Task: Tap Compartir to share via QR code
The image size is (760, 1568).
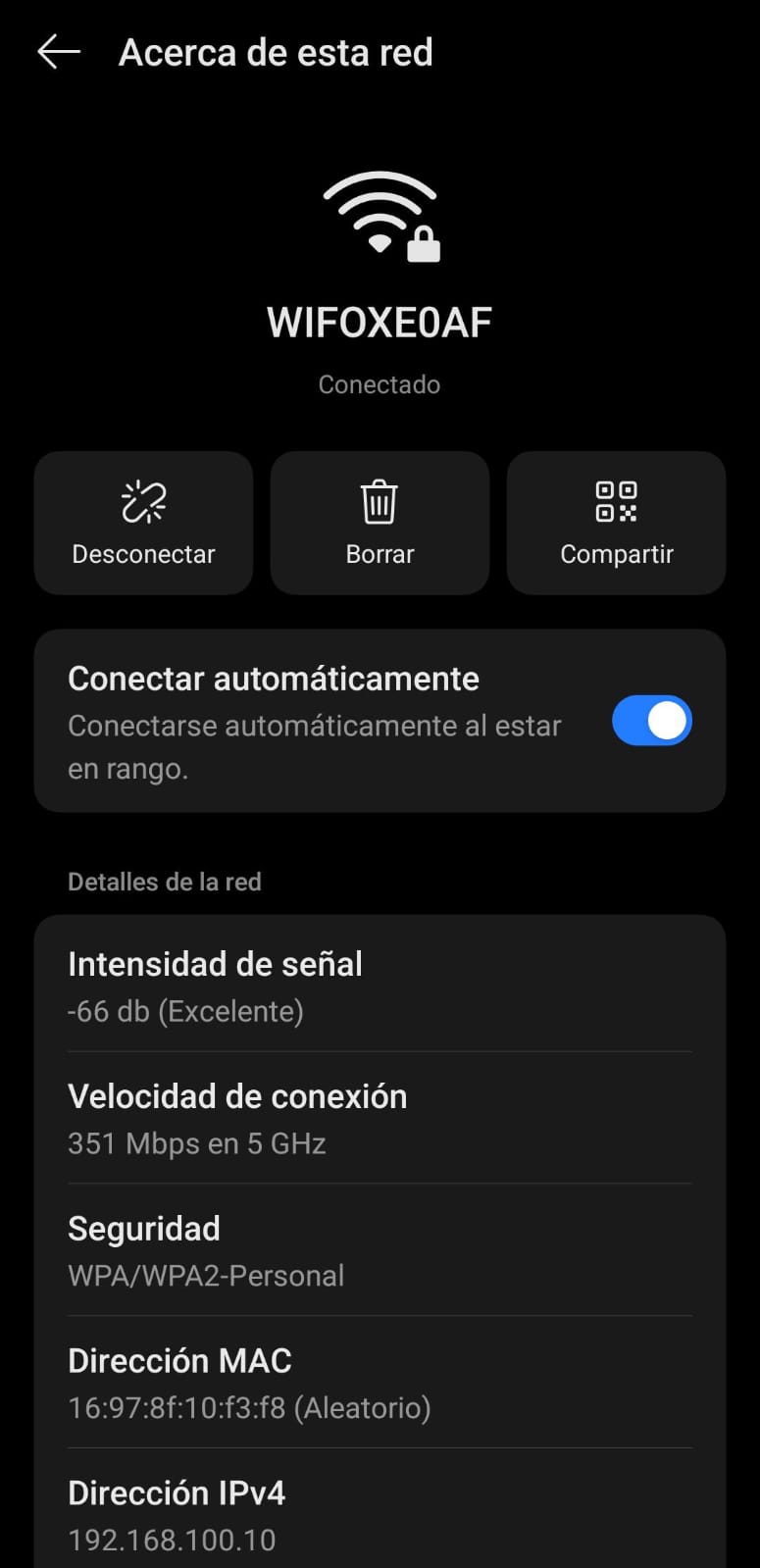Action: click(616, 523)
